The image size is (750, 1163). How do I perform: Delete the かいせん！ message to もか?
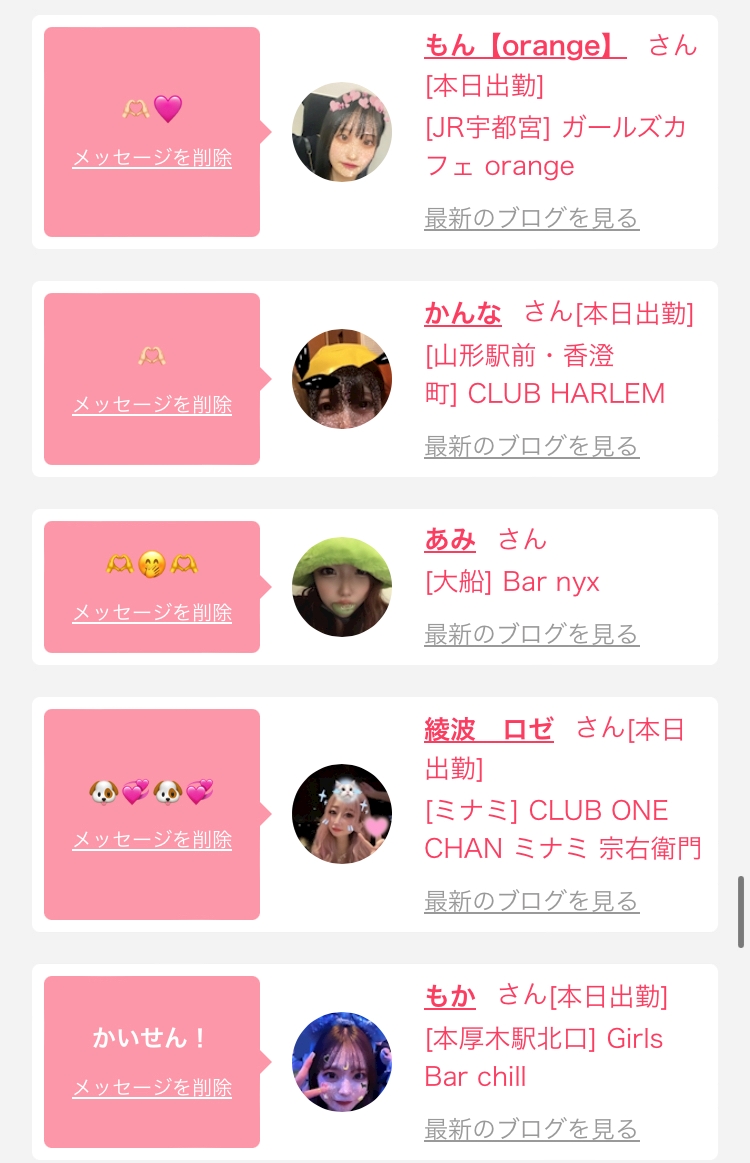[x=152, y=1087]
